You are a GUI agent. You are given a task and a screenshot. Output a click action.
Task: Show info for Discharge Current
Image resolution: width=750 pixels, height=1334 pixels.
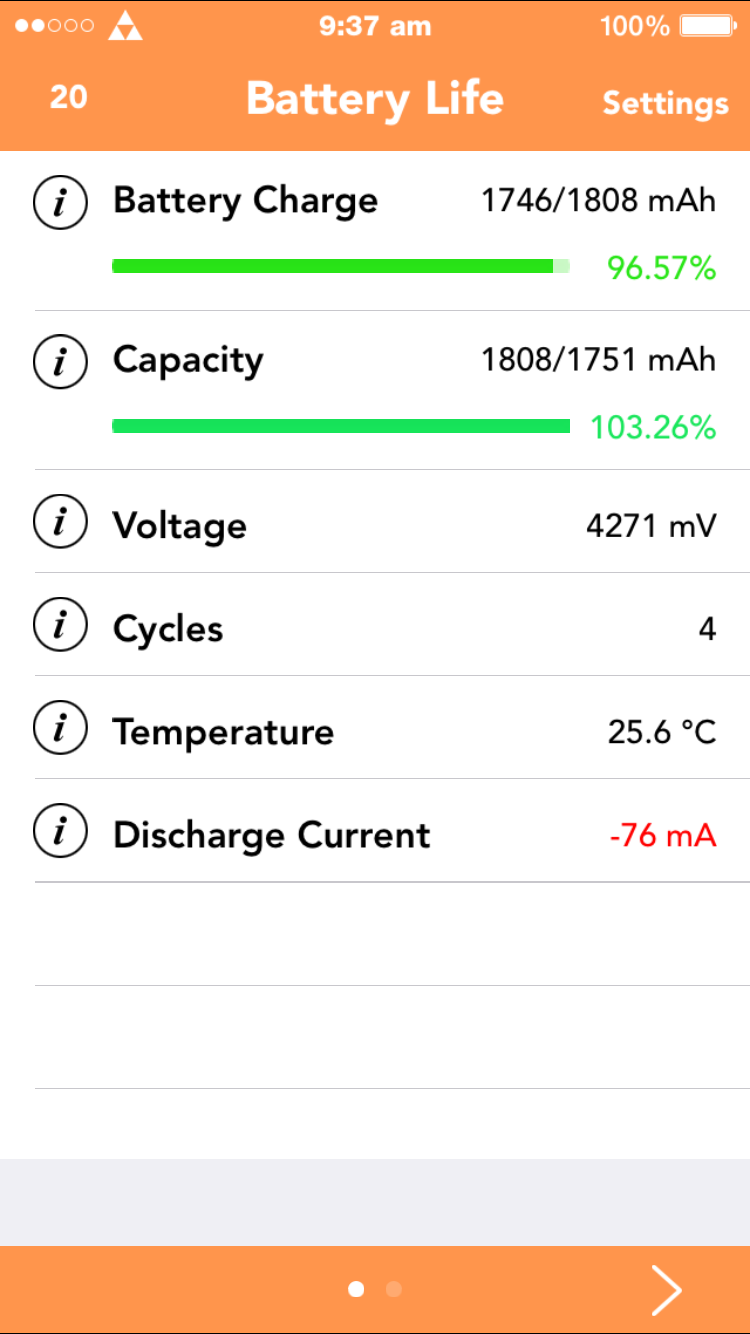pos(60,834)
